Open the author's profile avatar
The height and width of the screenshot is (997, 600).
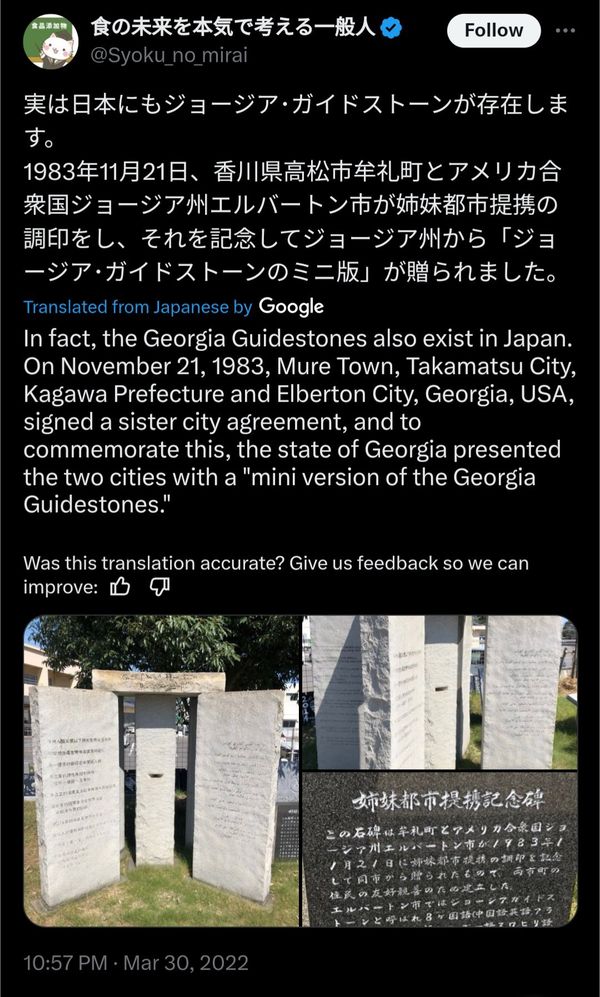[x=50, y=41]
